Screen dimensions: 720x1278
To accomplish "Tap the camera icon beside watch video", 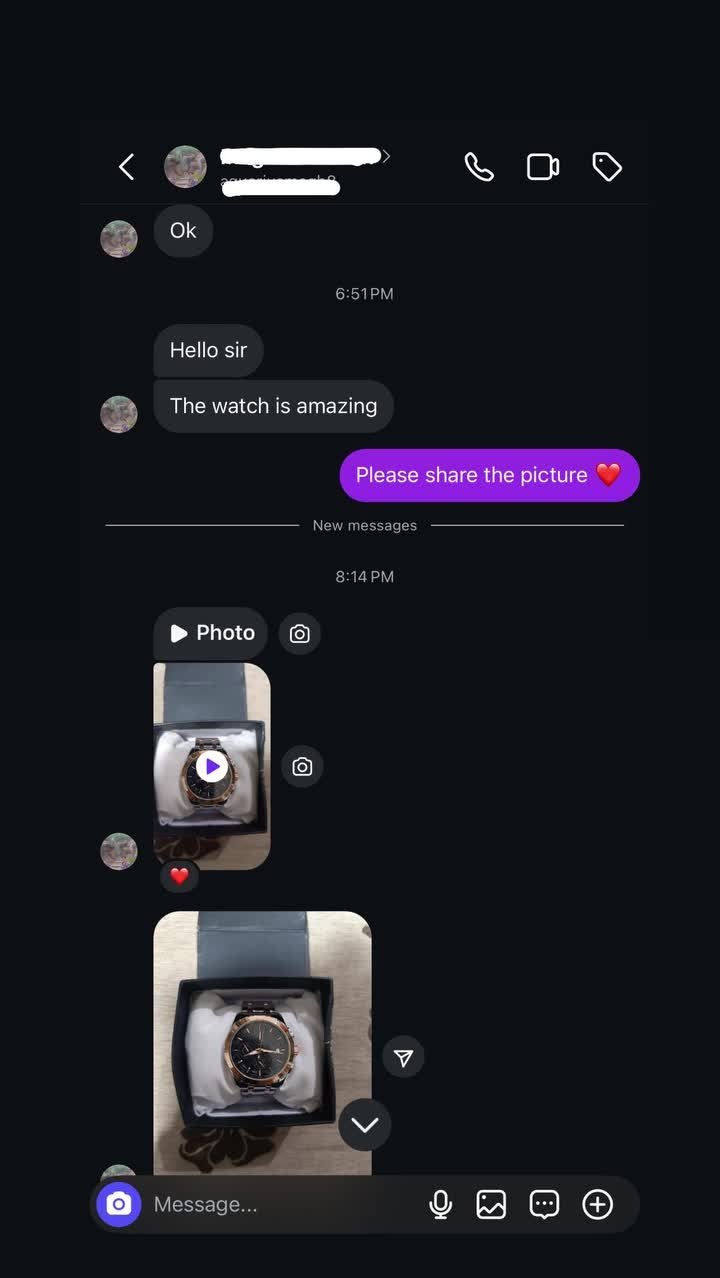I will pyautogui.click(x=302, y=767).
